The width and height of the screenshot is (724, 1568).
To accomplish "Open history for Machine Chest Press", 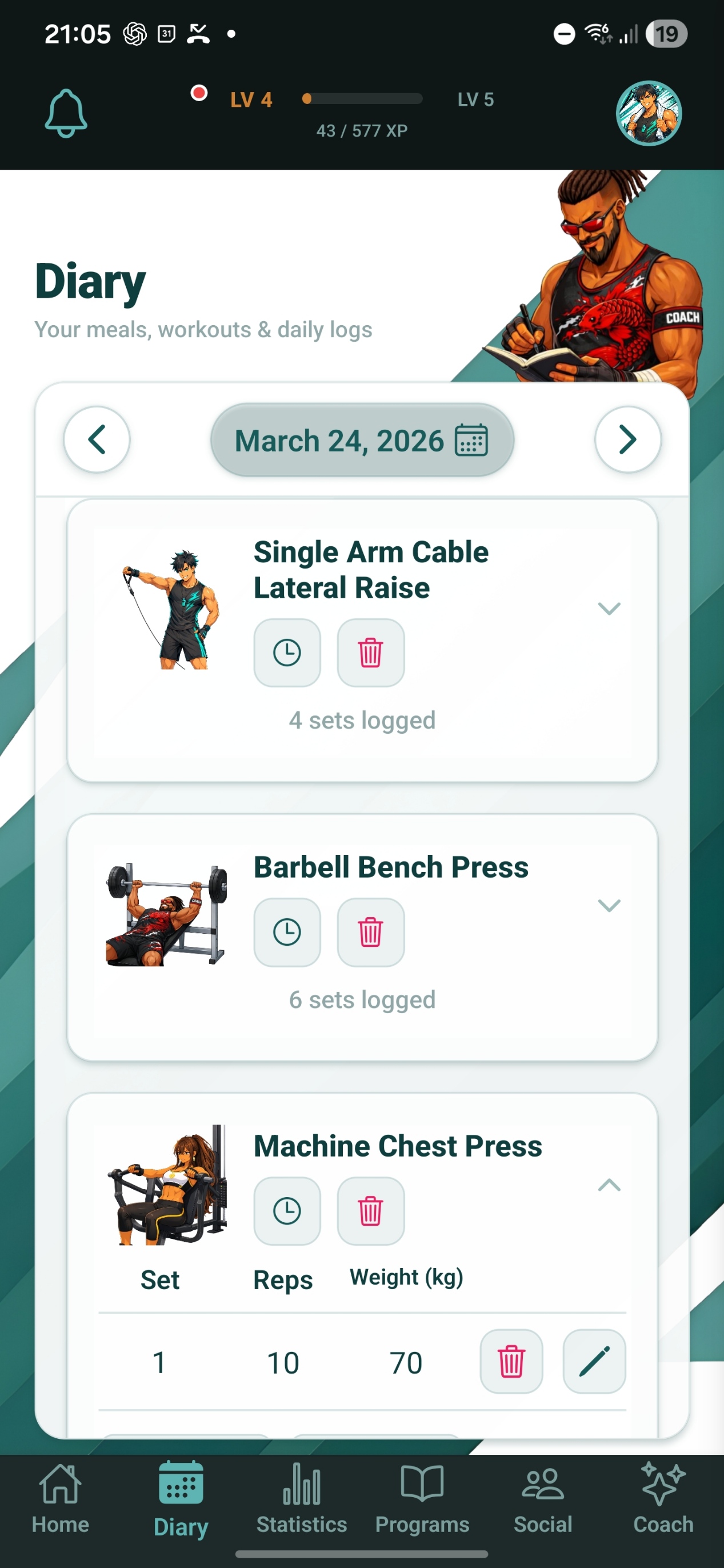I will pos(287,1211).
